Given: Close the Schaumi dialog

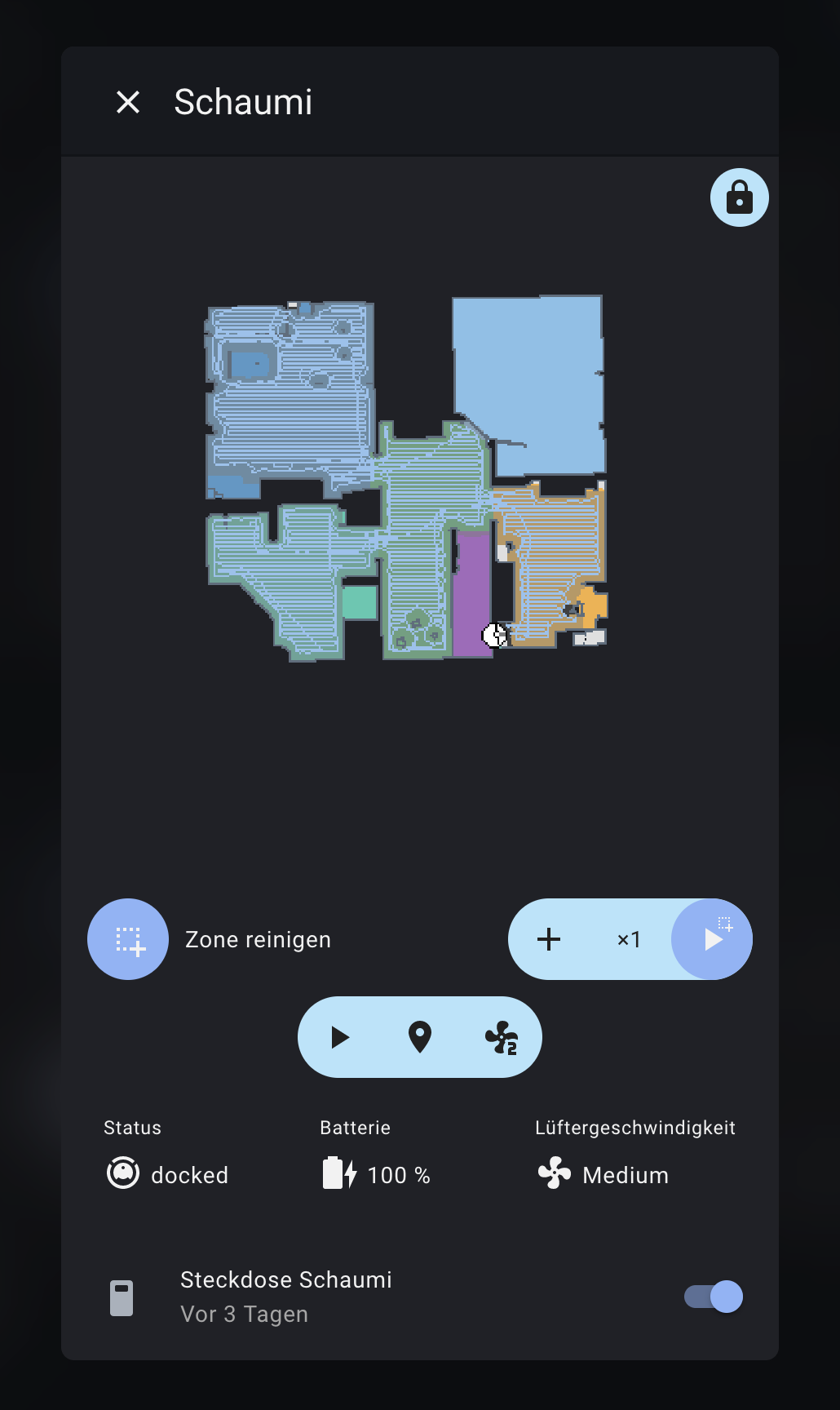Looking at the screenshot, I should pos(128,103).
